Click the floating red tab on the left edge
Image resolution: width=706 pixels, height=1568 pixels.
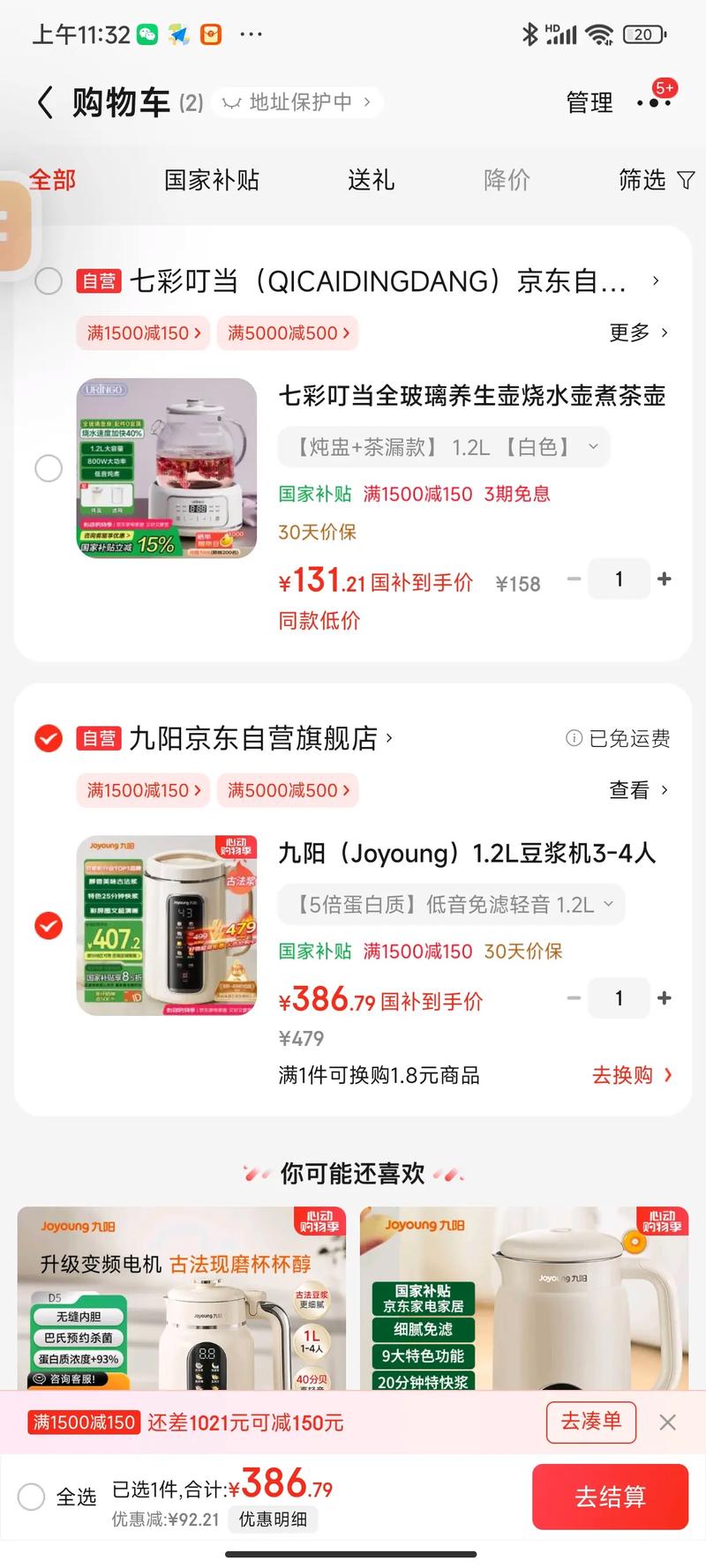click(x=12, y=223)
